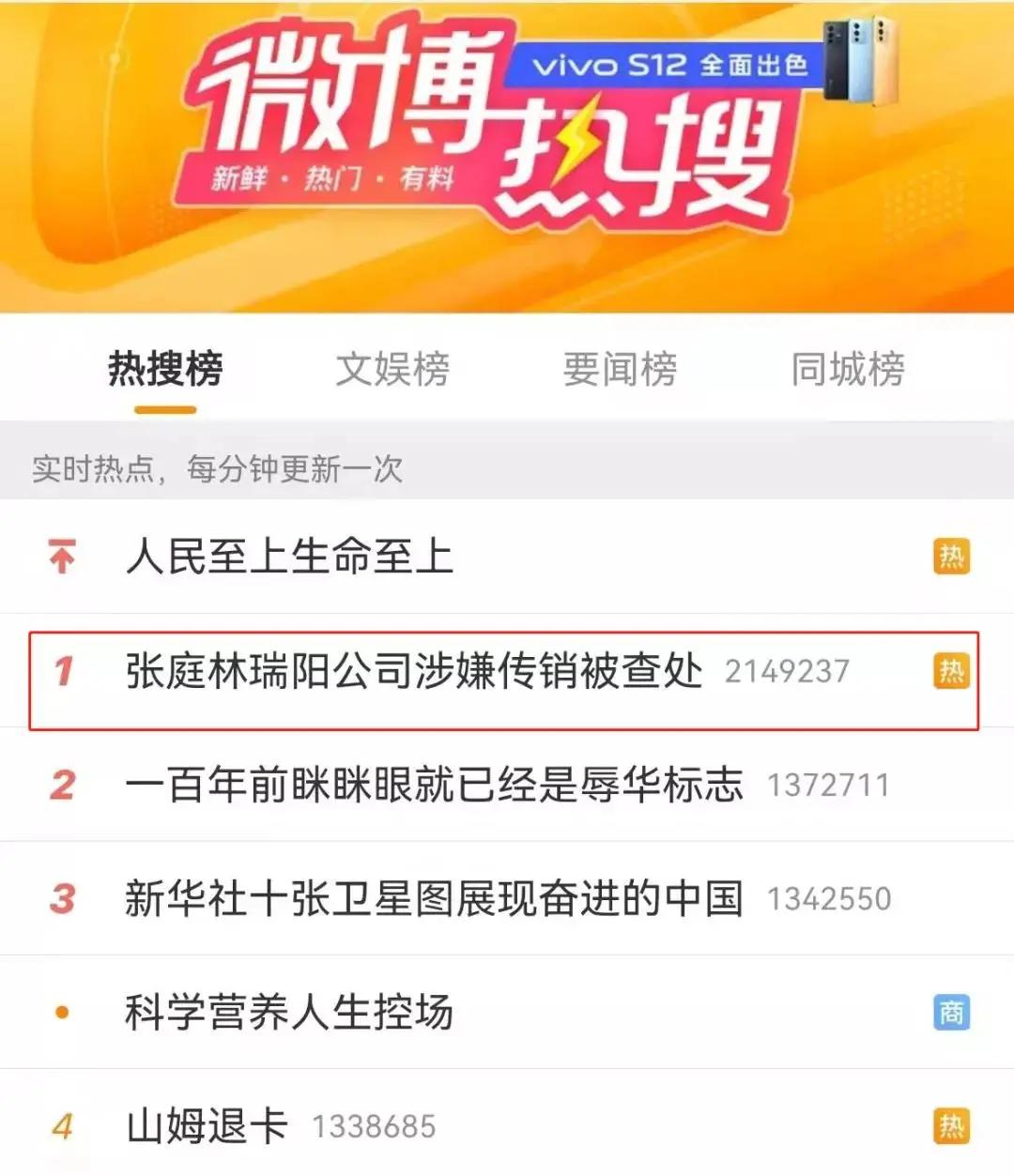This screenshot has width=1014, height=1176.
Task: Switch to the 文娱榜 tab
Action: click(392, 370)
